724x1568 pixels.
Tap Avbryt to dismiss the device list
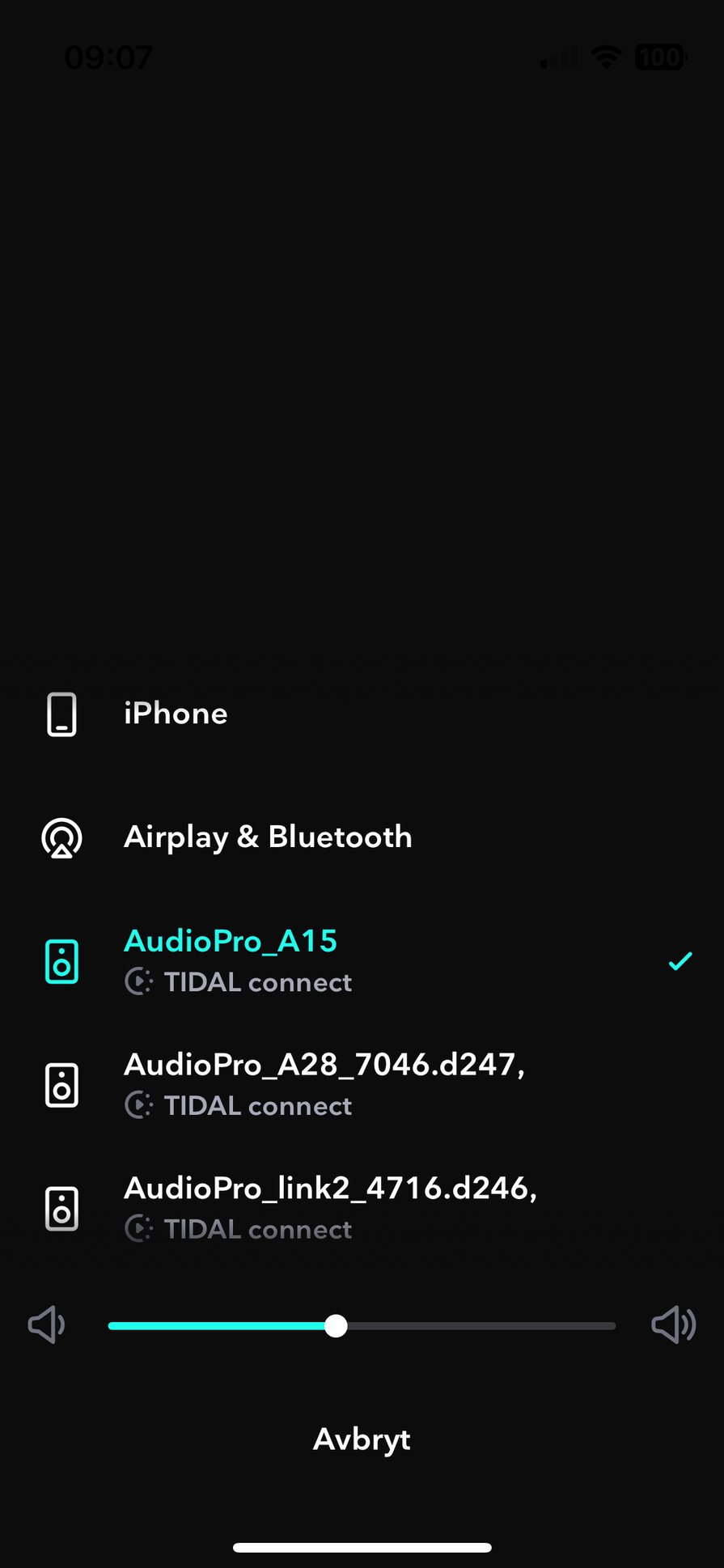[x=362, y=1439]
